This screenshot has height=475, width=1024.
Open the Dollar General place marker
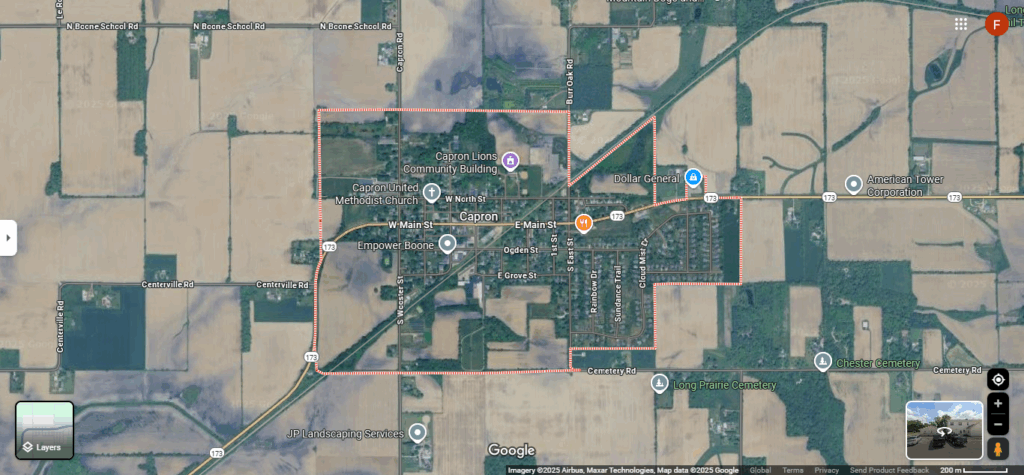click(692, 179)
